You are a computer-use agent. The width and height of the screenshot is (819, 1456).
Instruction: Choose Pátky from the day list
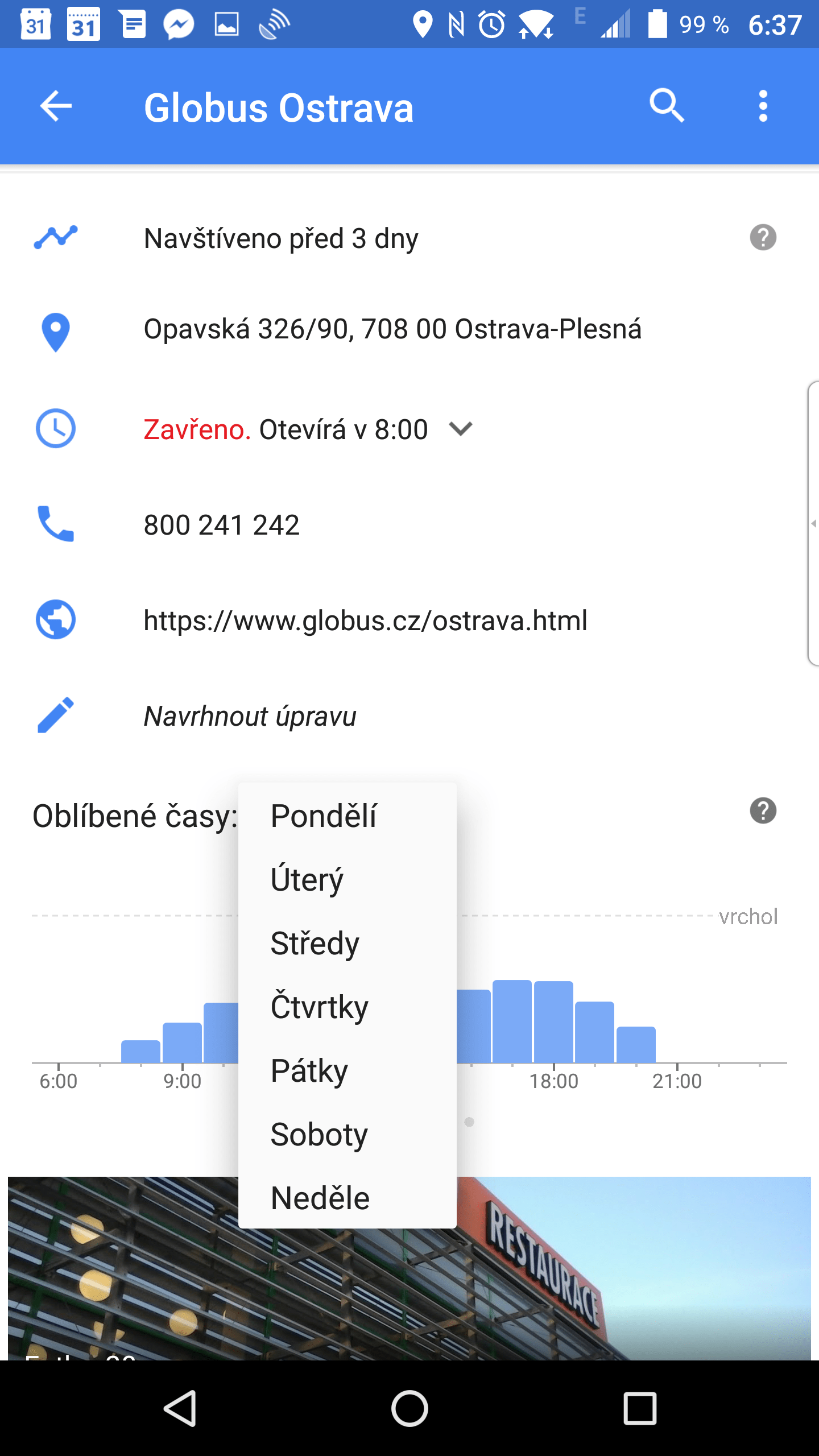(348, 1070)
